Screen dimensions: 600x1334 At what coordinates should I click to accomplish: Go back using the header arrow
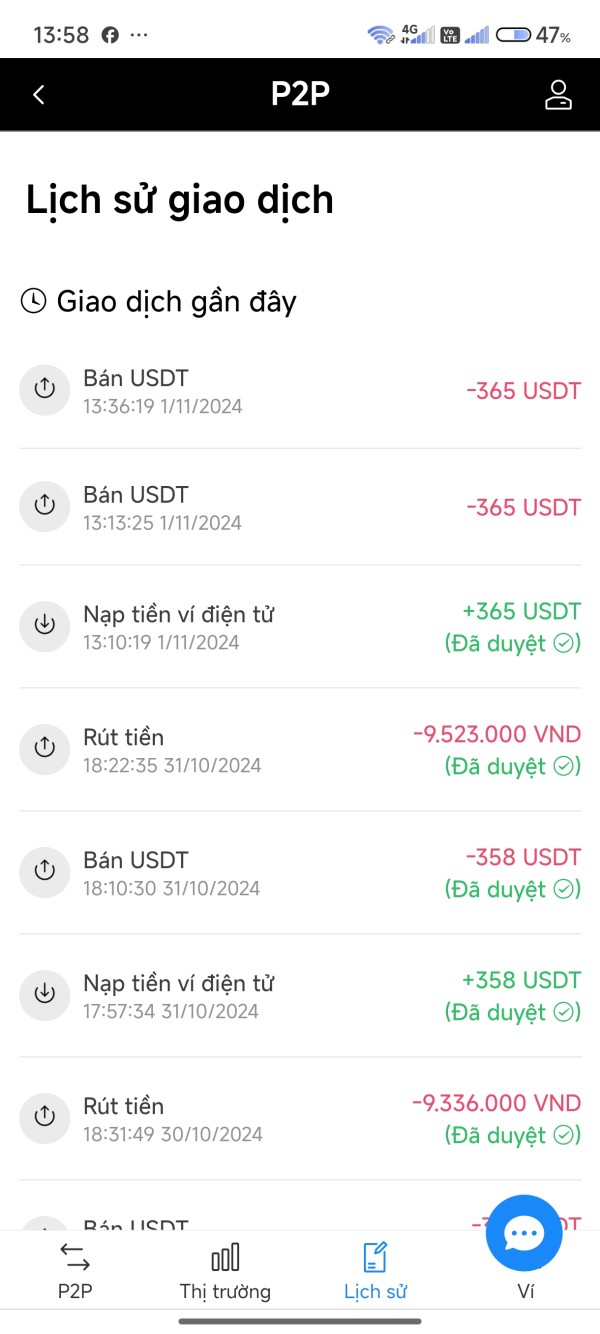39,95
